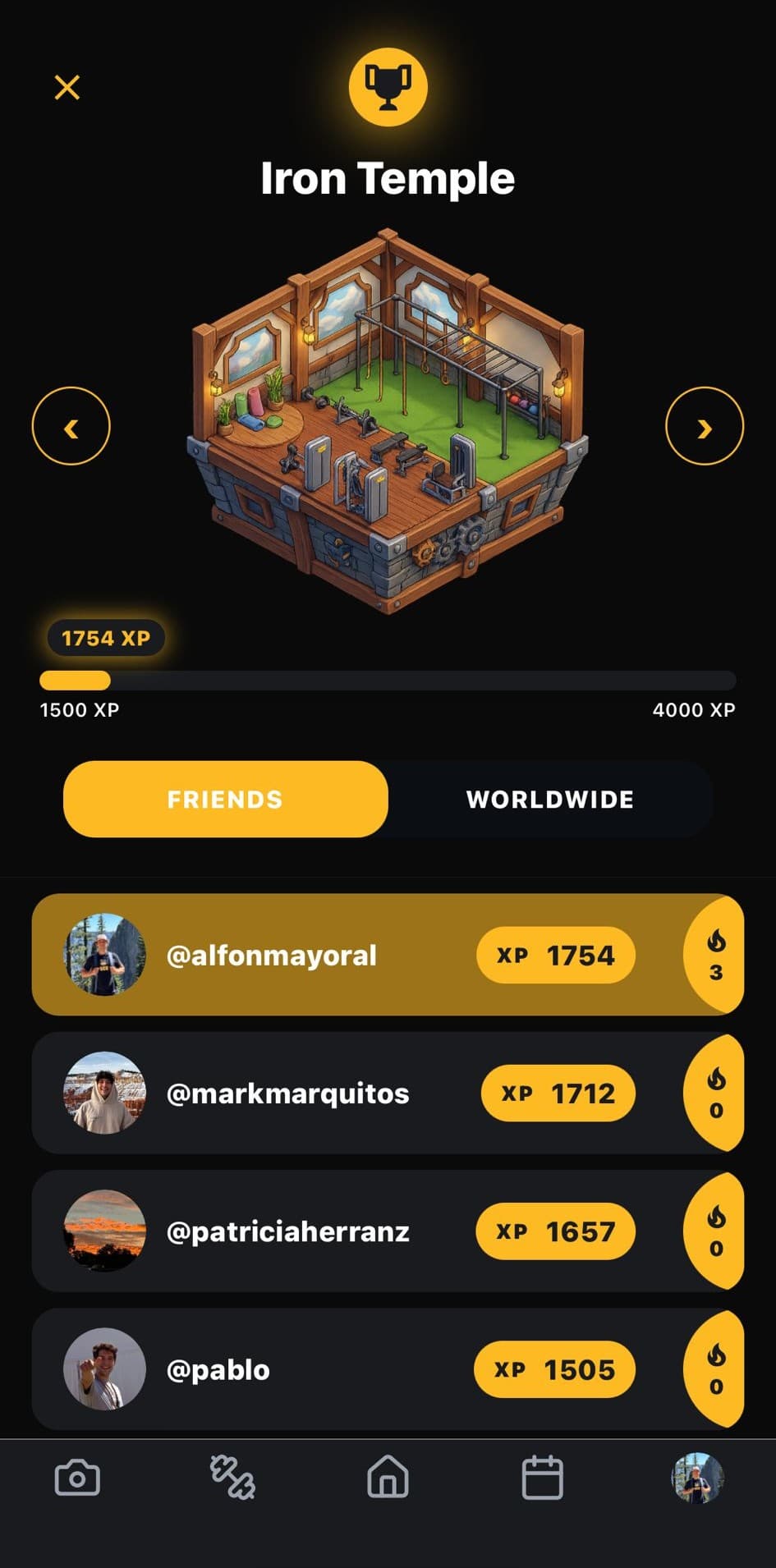Open @patriciaherranz's profile picture

(103, 1231)
